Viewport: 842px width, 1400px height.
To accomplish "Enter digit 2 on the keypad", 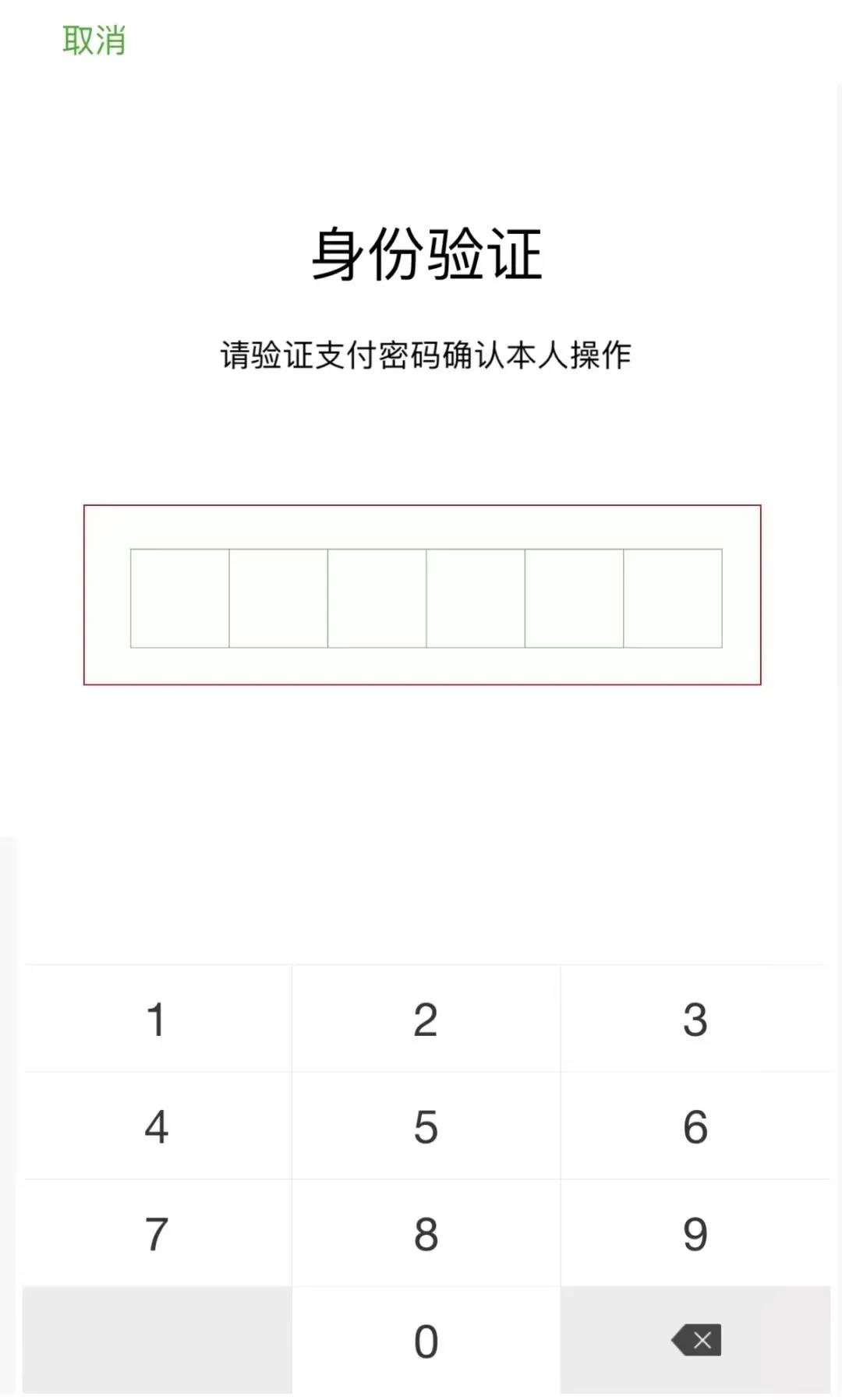I will point(426,1018).
